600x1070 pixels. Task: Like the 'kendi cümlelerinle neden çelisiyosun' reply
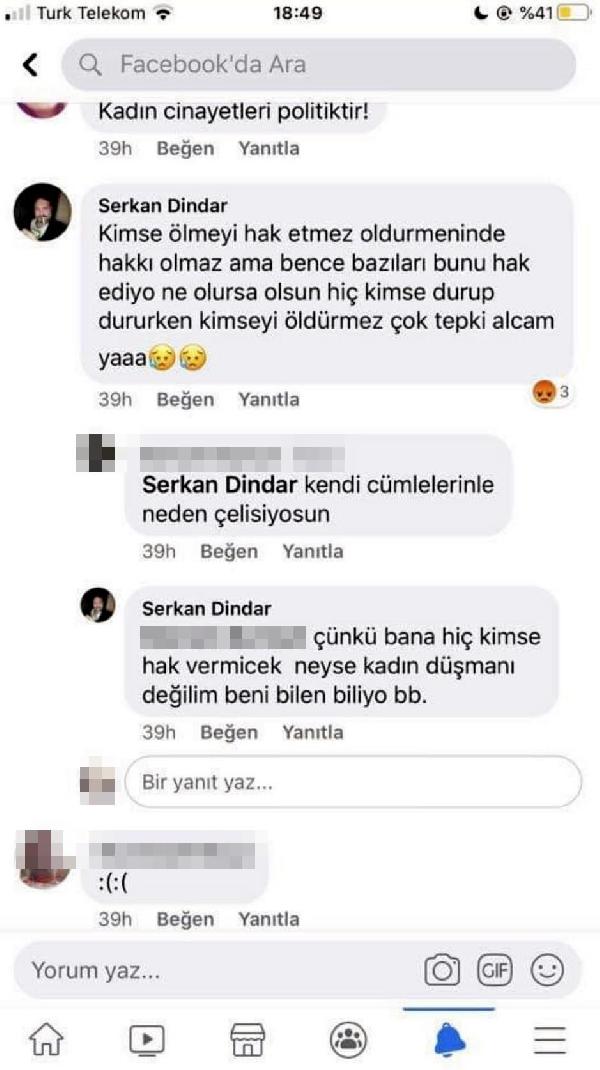point(229,551)
